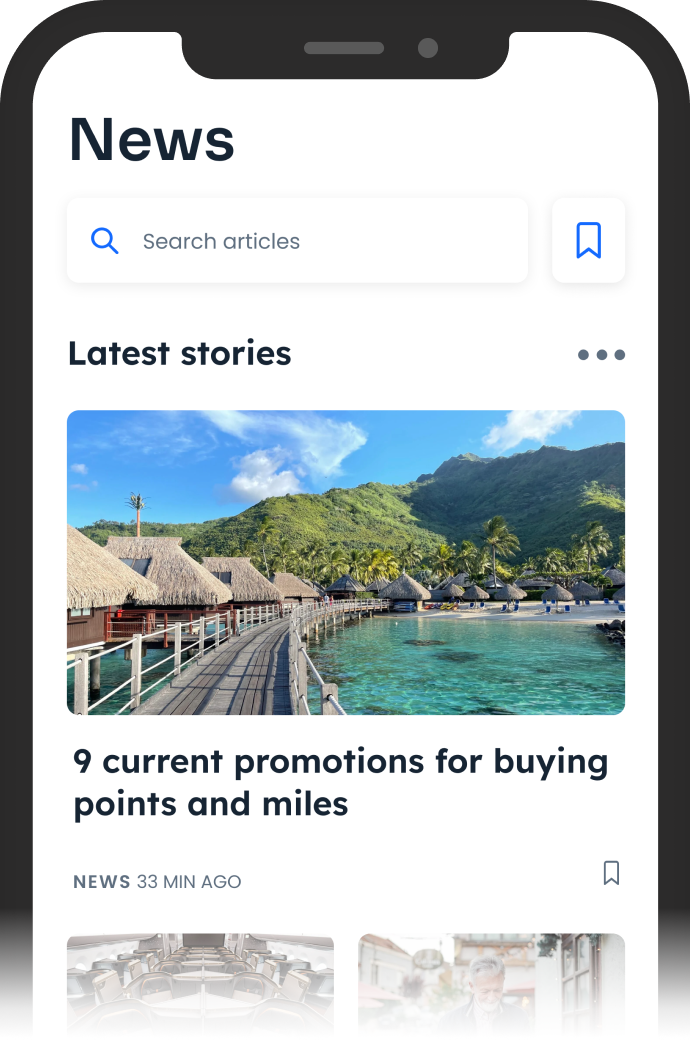Open the article on buying points and miles
Image resolution: width=690 pixels, height=1052 pixels.
[340, 782]
